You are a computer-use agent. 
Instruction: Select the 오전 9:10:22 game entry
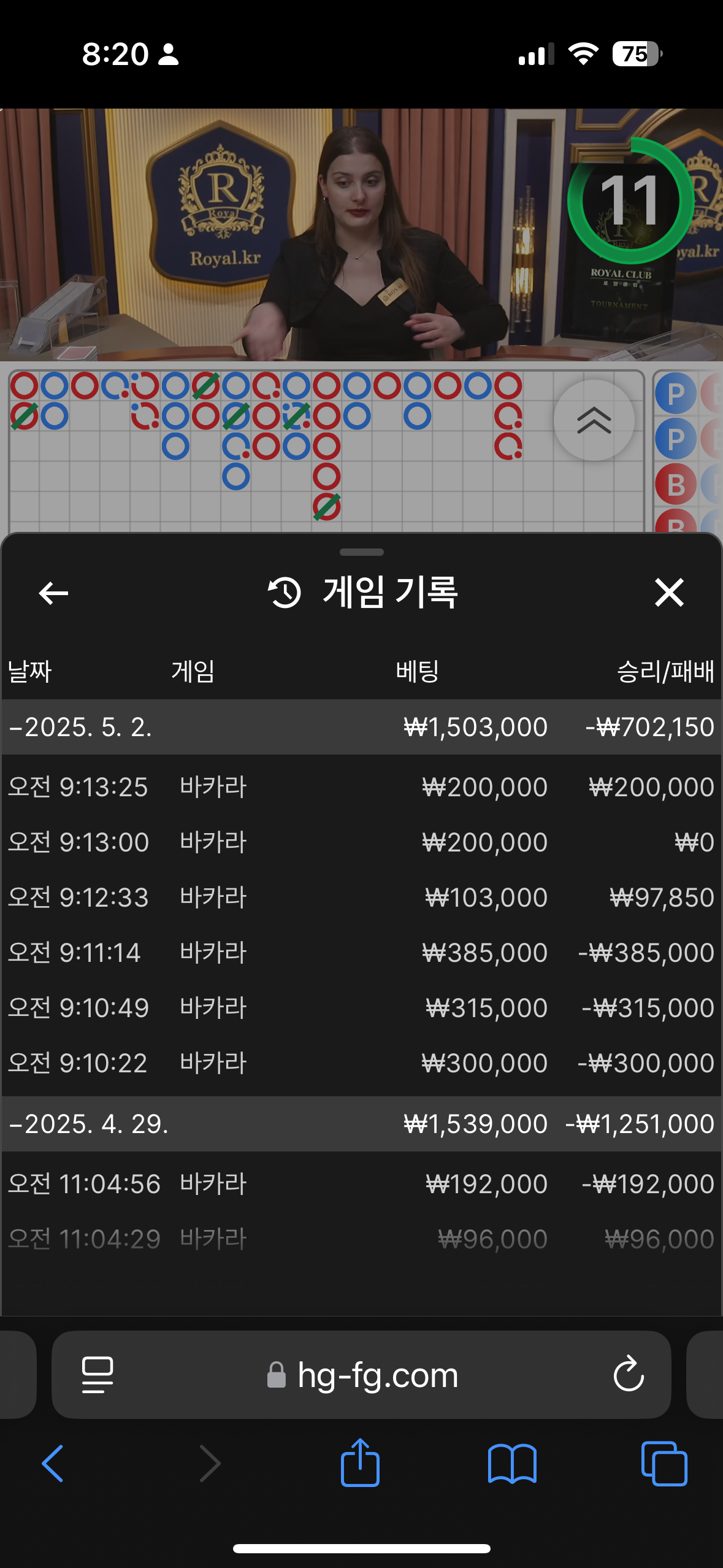361,1063
